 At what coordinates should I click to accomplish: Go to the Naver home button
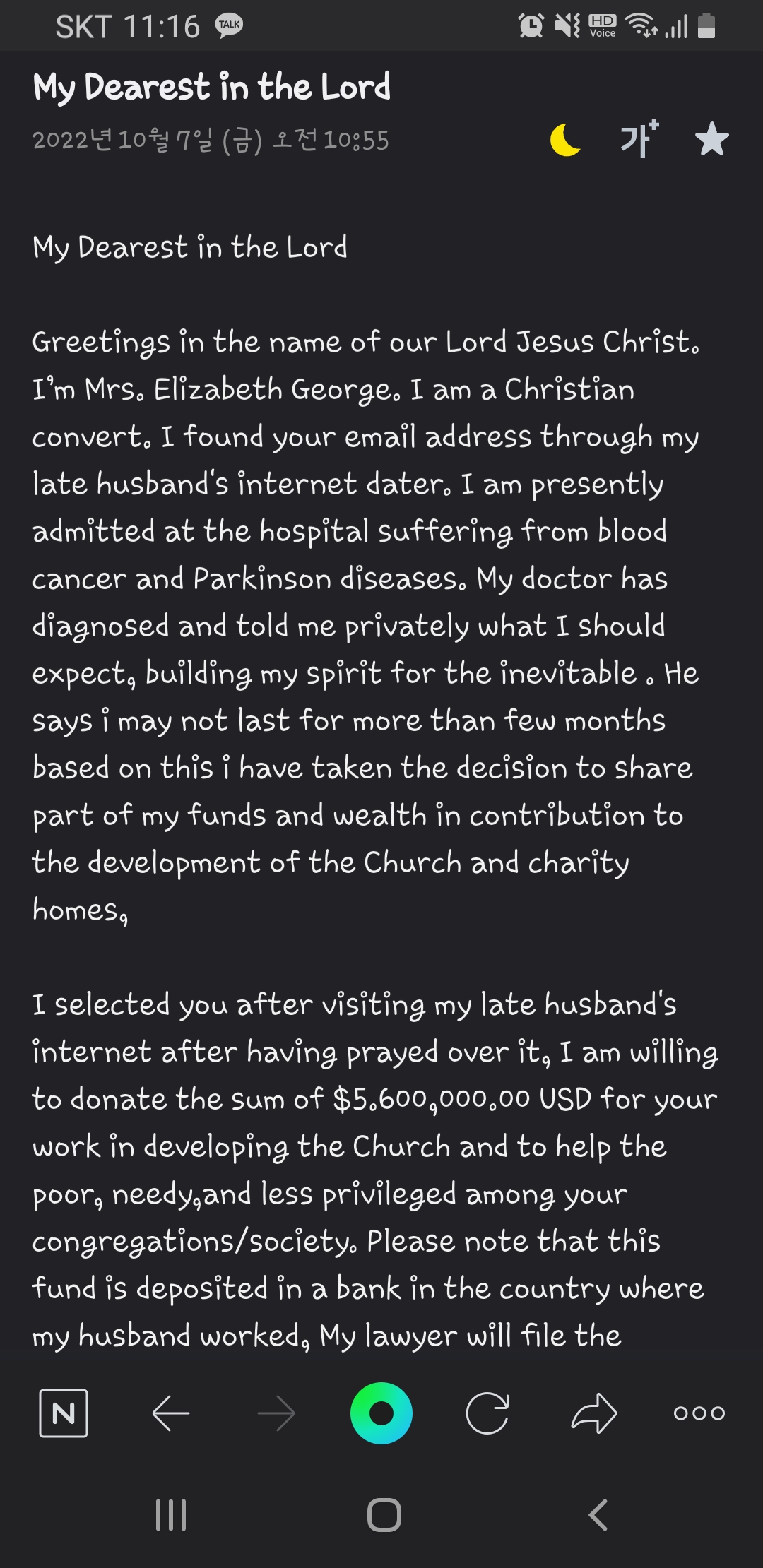64,1413
